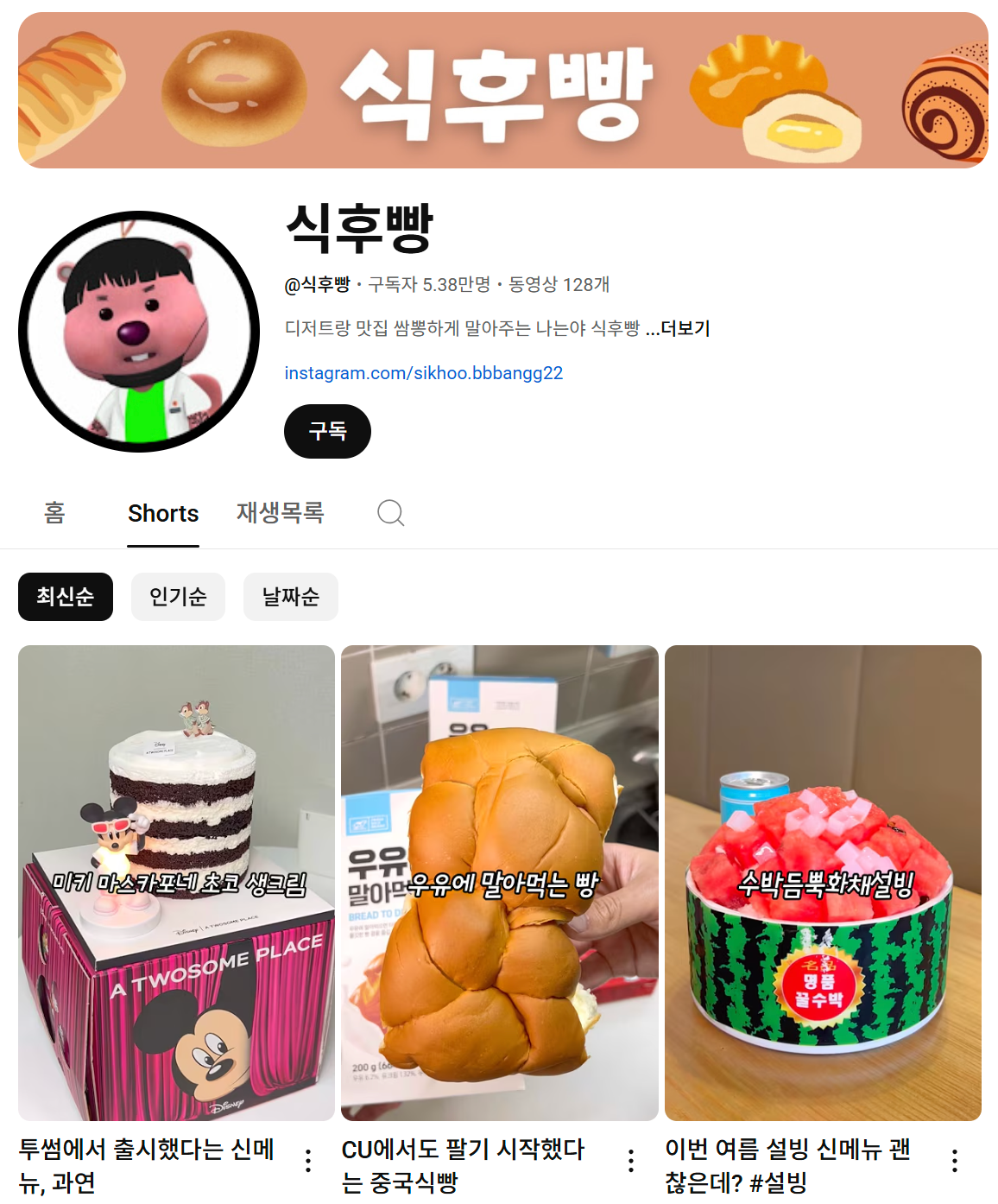Sort videos by 인기순
The image size is (998, 1204).
click(x=178, y=597)
